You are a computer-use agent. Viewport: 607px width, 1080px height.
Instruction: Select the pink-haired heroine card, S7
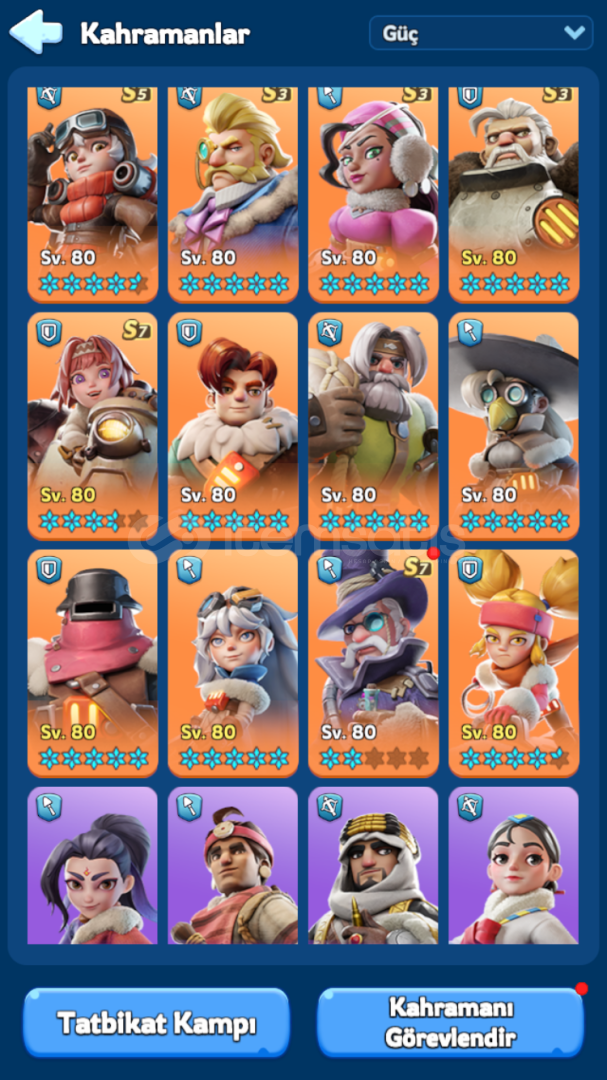click(x=92, y=427)
